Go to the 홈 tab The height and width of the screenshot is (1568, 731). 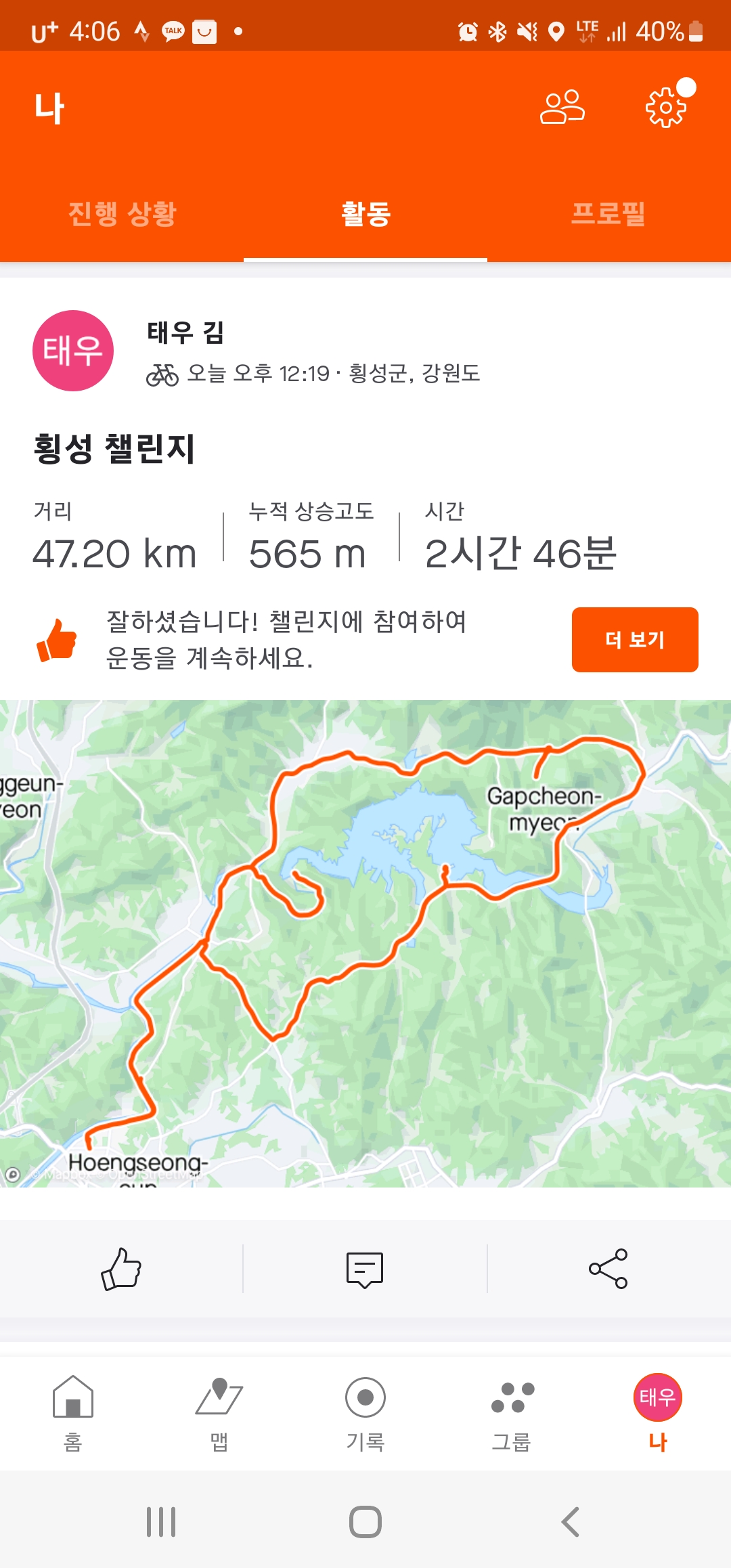pyautogui.click(x=73, y=1412)
